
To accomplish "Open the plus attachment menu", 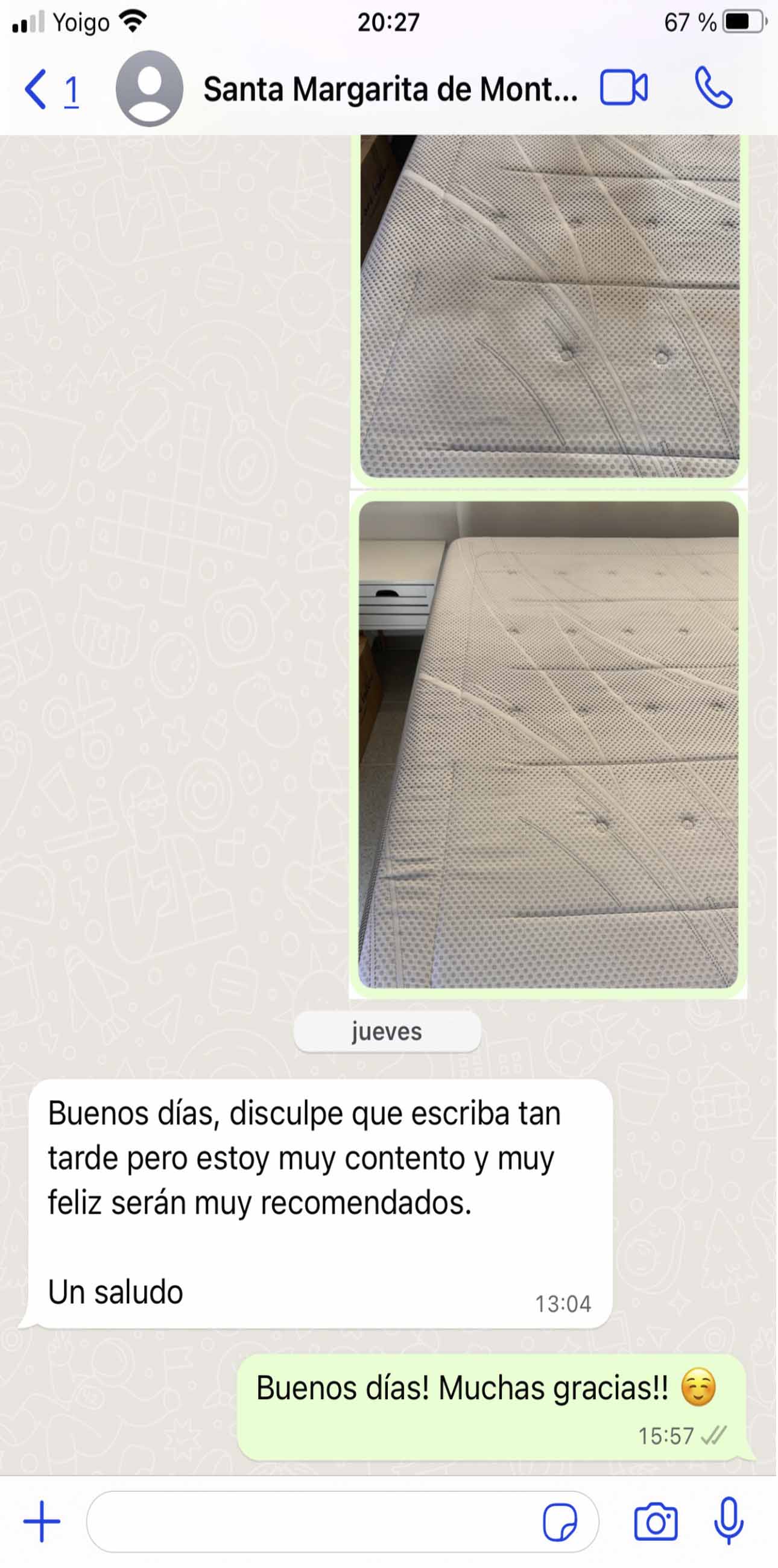I will (x=42, y=1522).
